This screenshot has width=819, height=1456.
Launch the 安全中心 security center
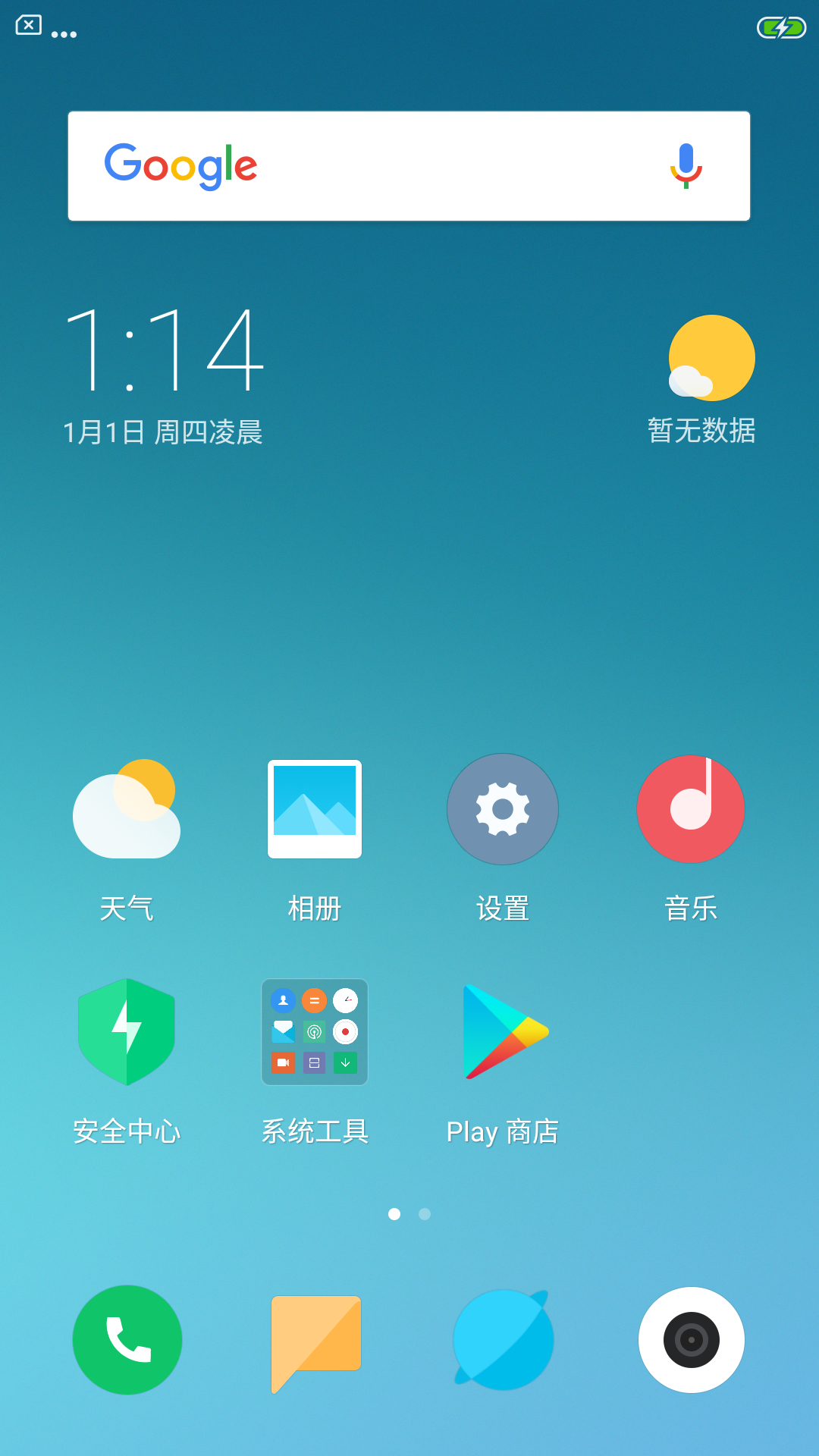(127, 1032)
